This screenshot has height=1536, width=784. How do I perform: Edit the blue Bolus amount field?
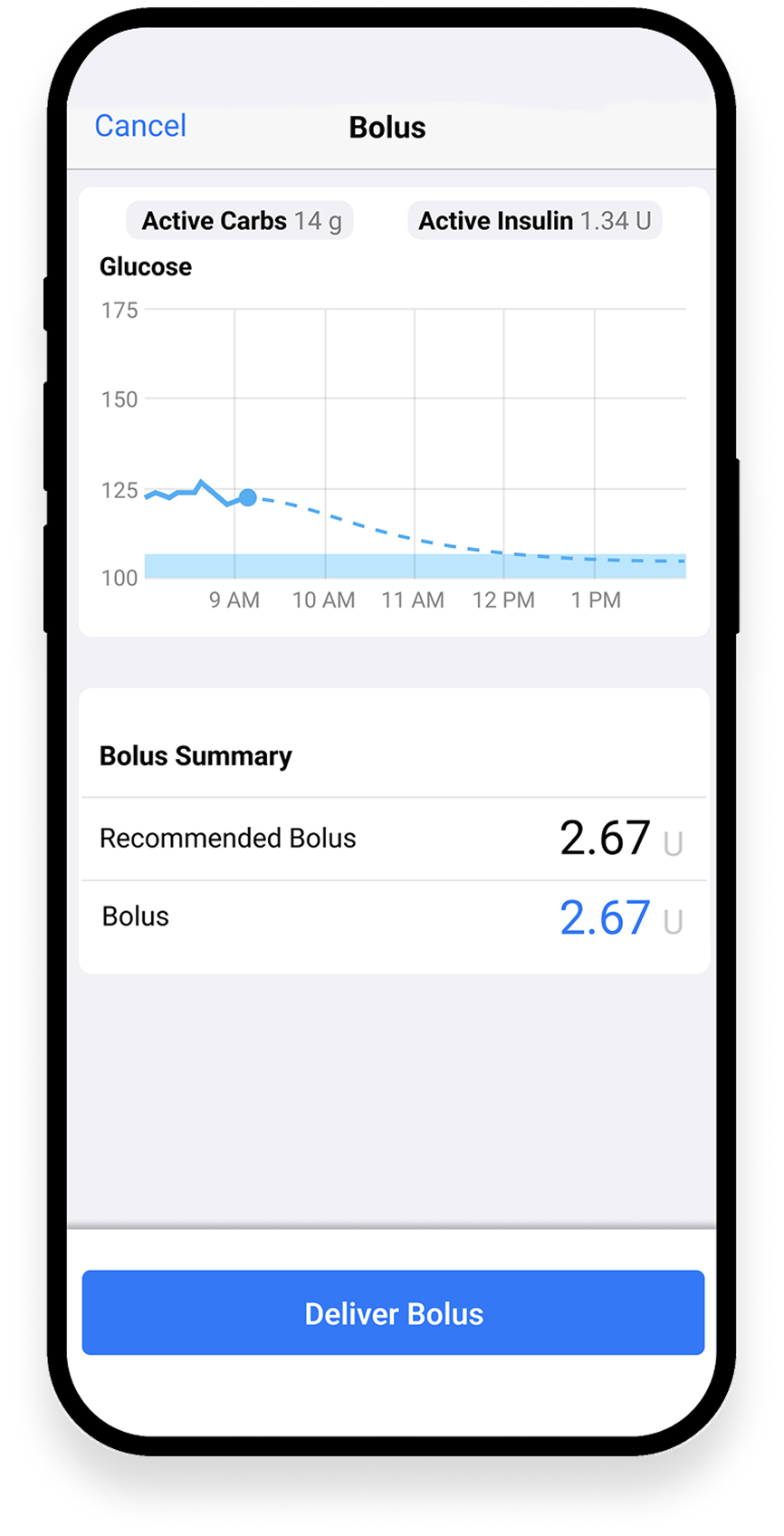(604, 917)
